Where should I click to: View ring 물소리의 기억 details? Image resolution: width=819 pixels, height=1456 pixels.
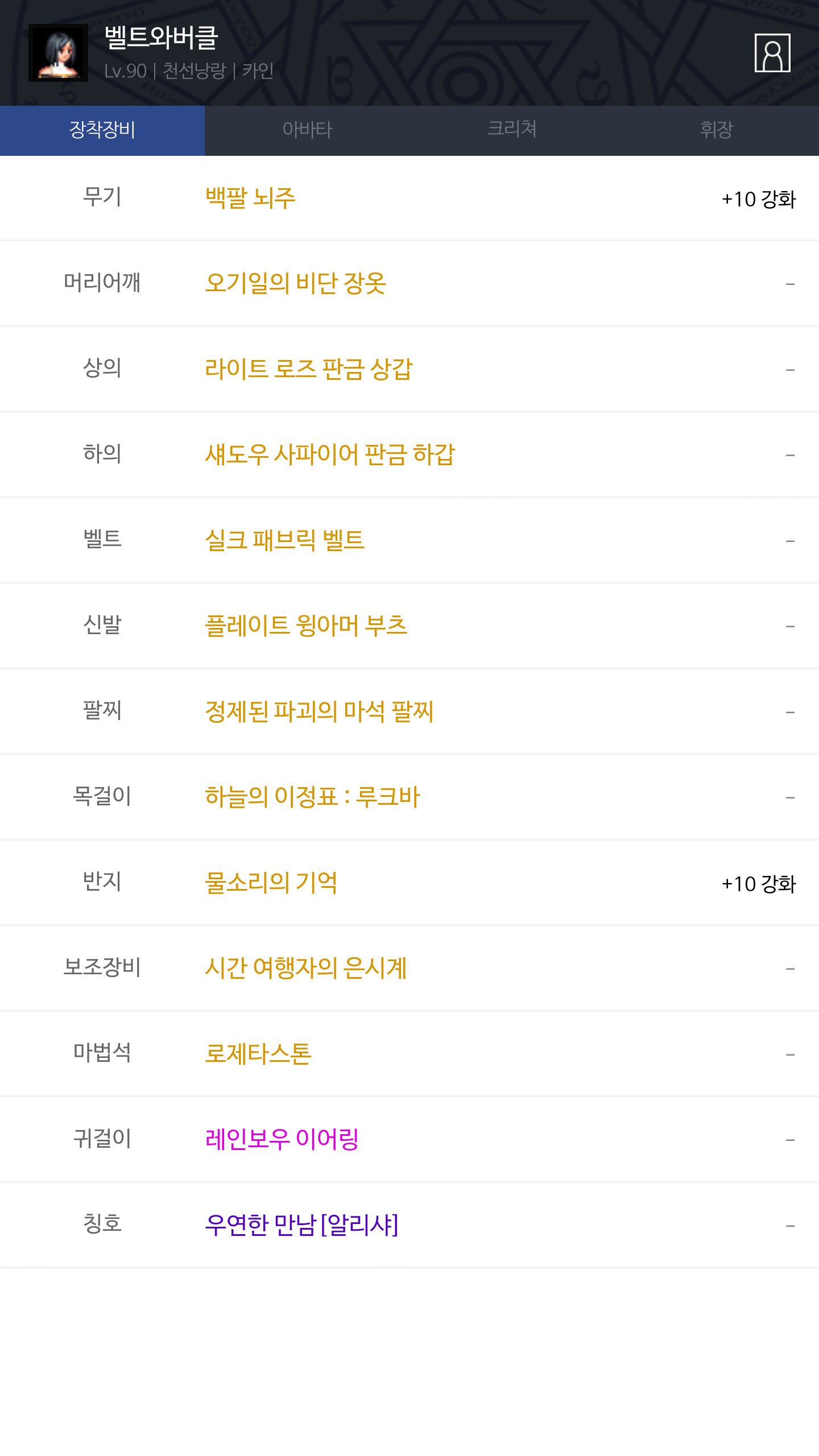(x=271, y=883)
